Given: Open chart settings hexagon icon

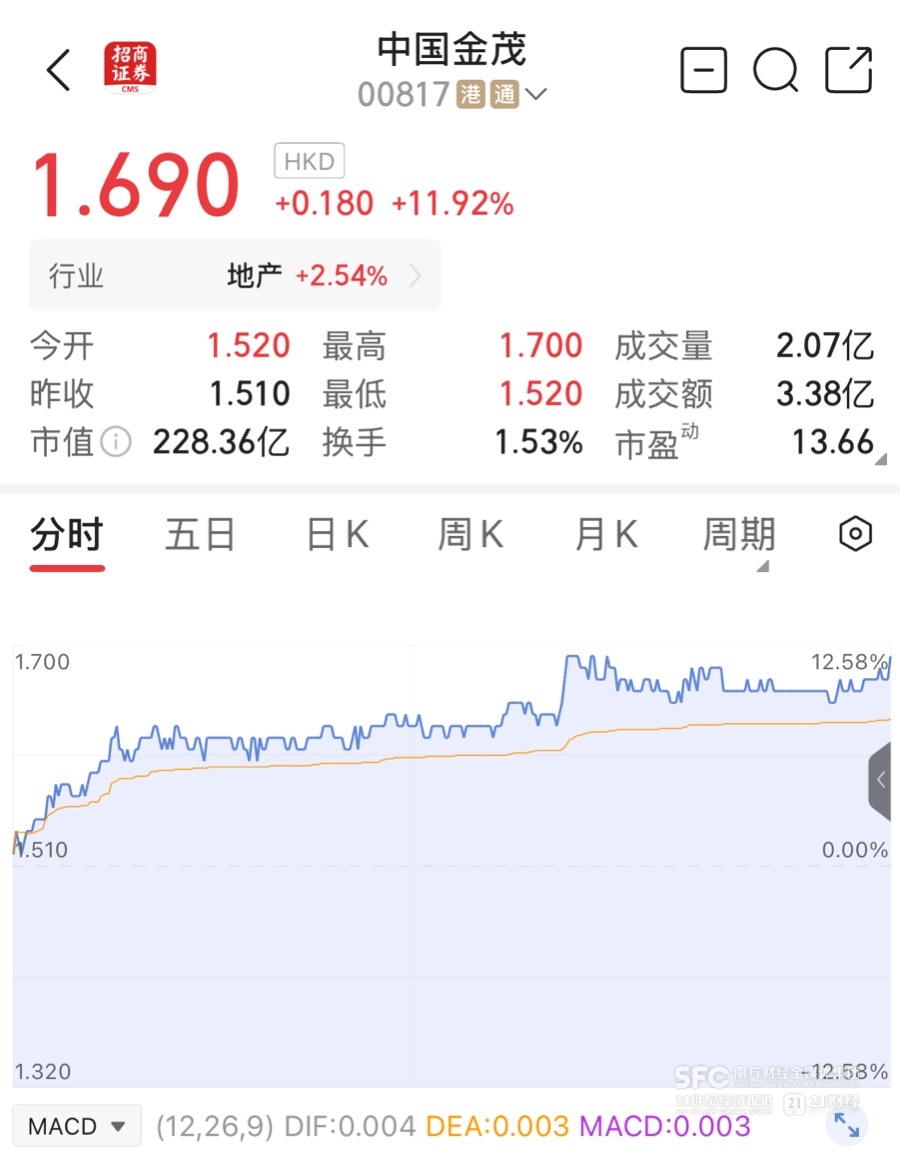Looking at the screenshot, I should (x=855, y=534).
